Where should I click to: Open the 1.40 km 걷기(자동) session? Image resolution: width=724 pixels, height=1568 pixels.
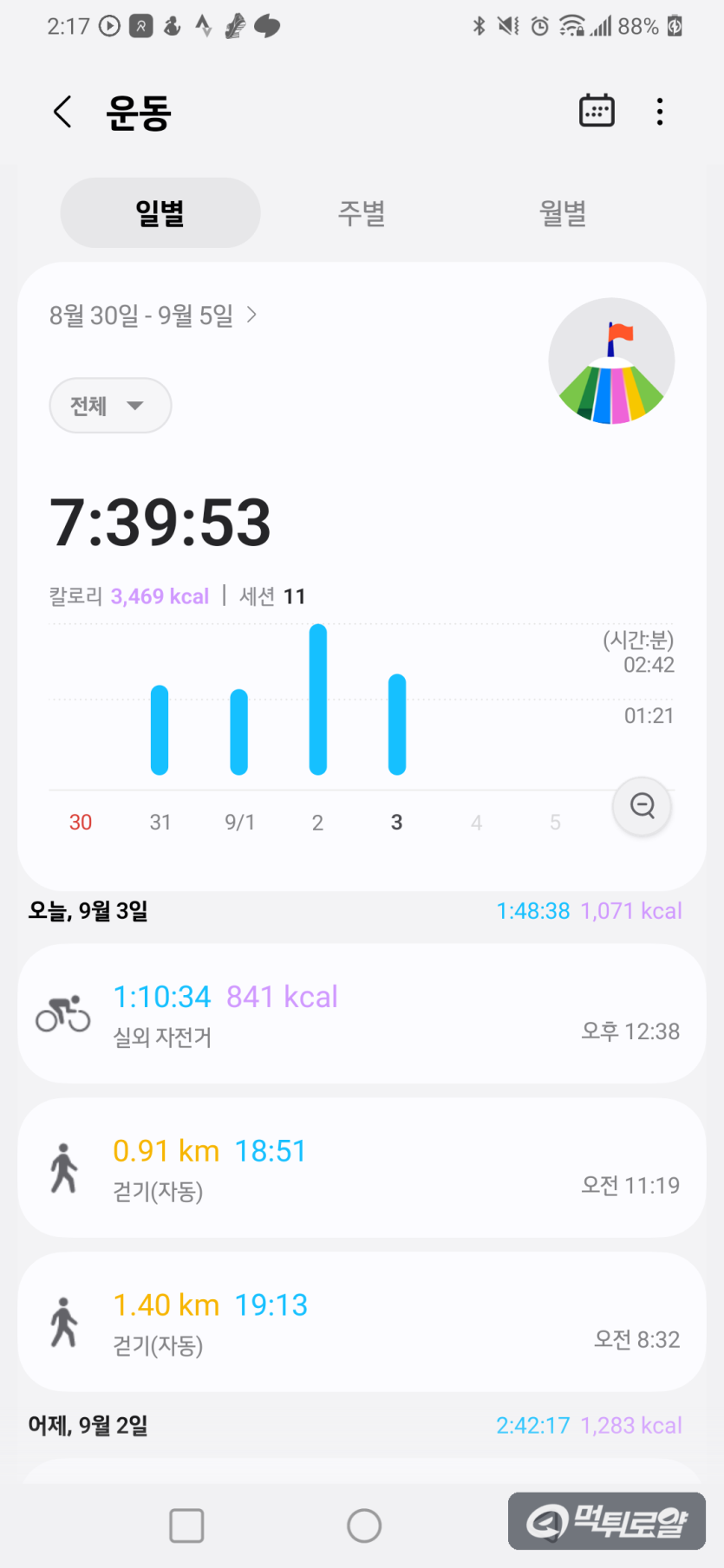point(362,1322)
